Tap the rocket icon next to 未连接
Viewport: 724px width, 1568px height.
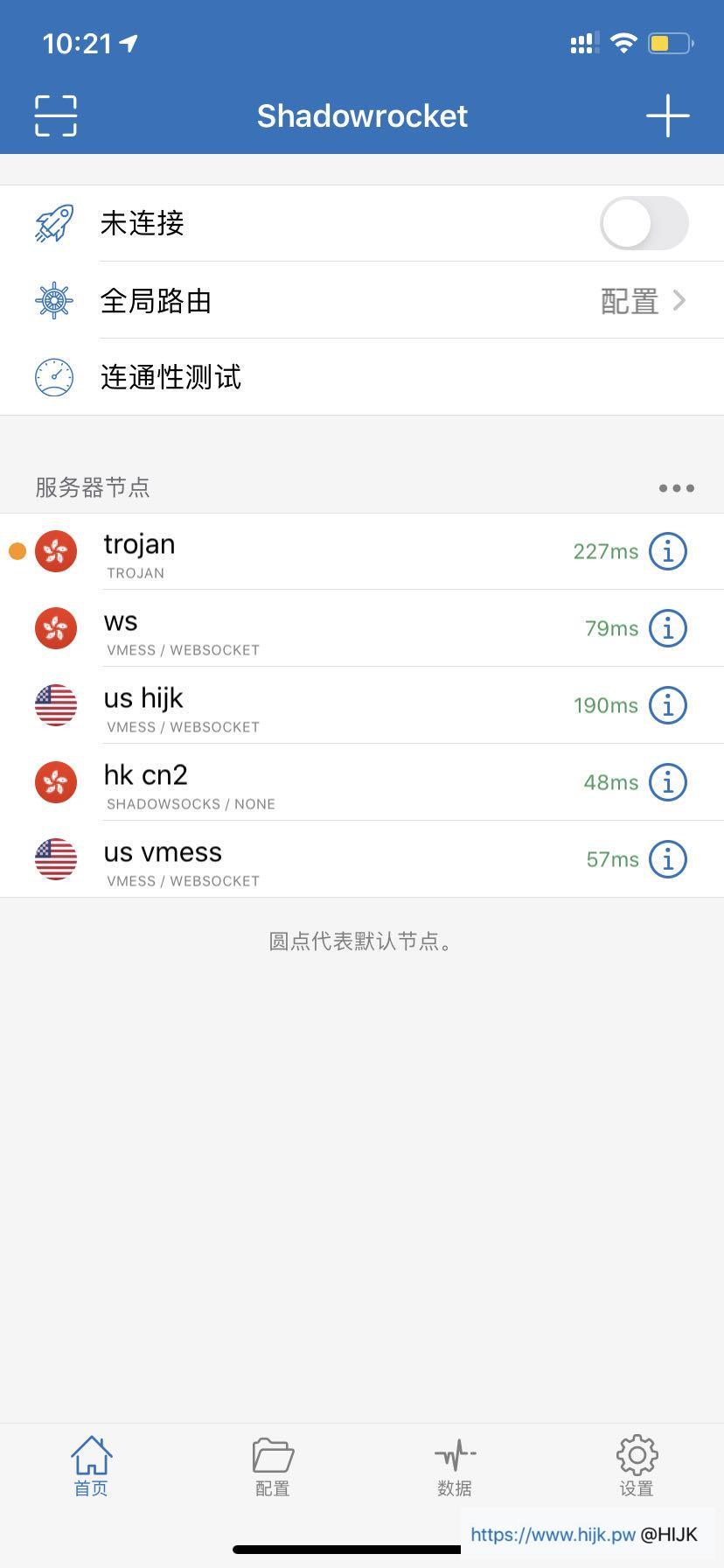click(54, 223)
